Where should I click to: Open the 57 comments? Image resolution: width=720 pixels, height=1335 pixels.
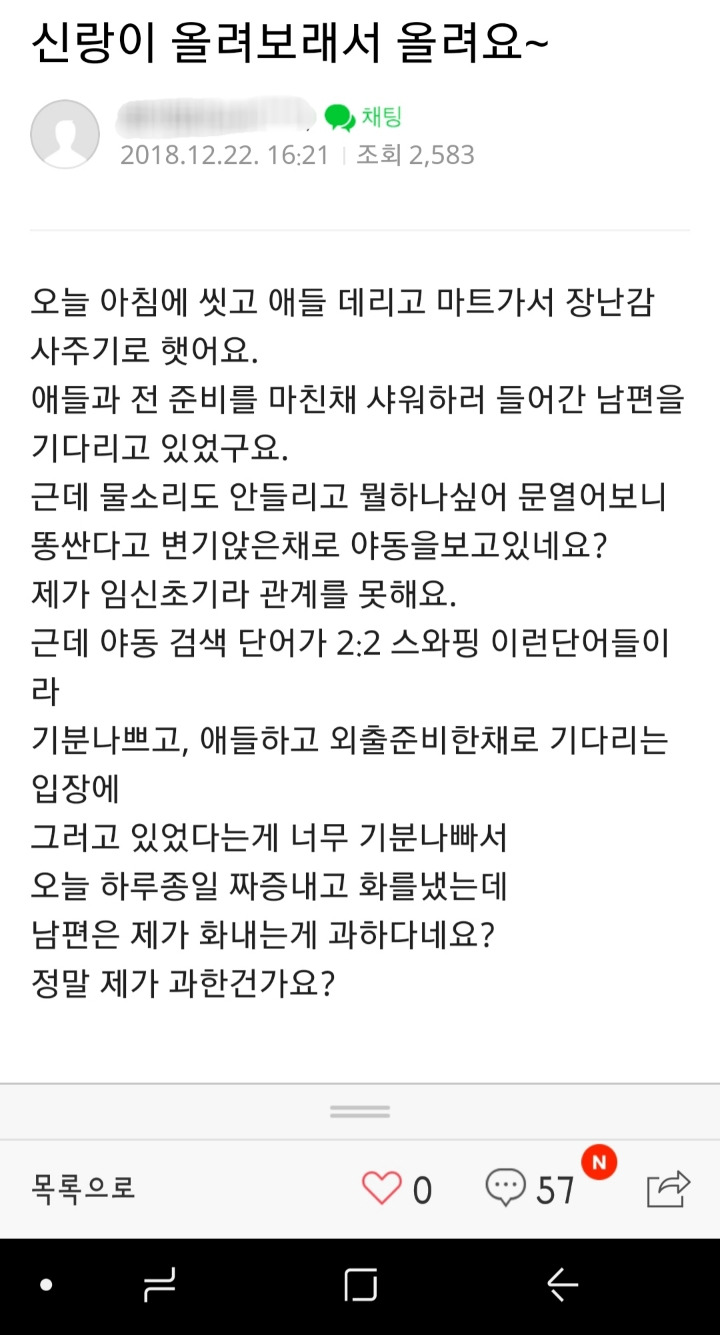point(530,1188)
